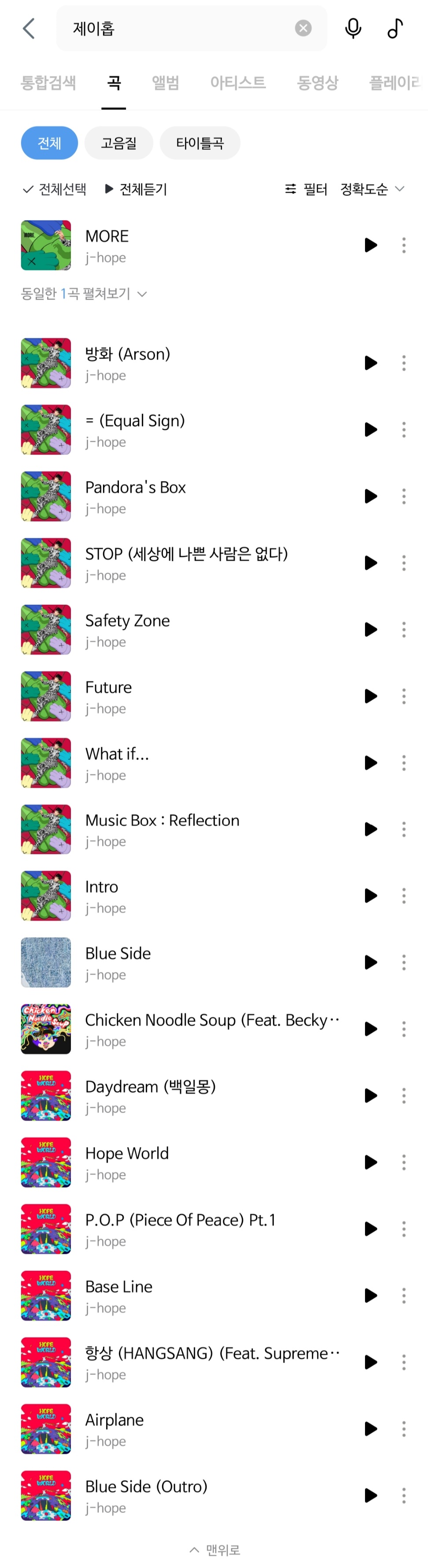Screen dimensions: 428x1568
Task: Go back from search results
Action: coord(29,29)
